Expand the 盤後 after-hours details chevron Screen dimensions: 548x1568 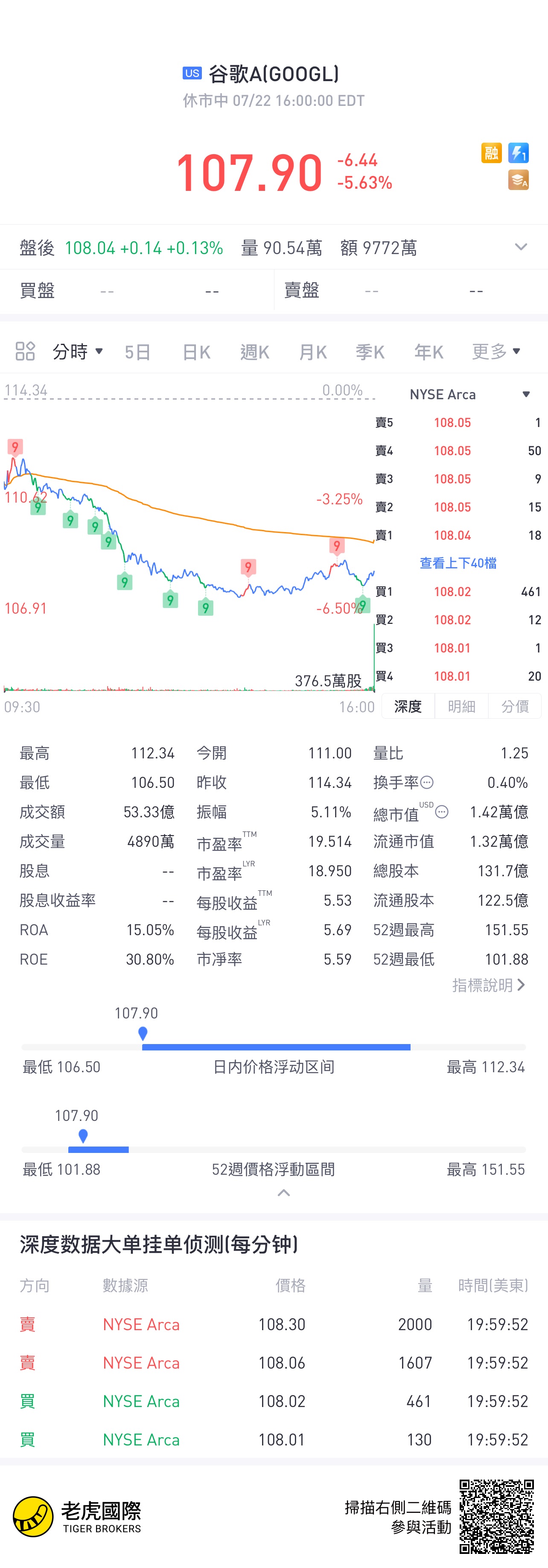tap(521, 247)
